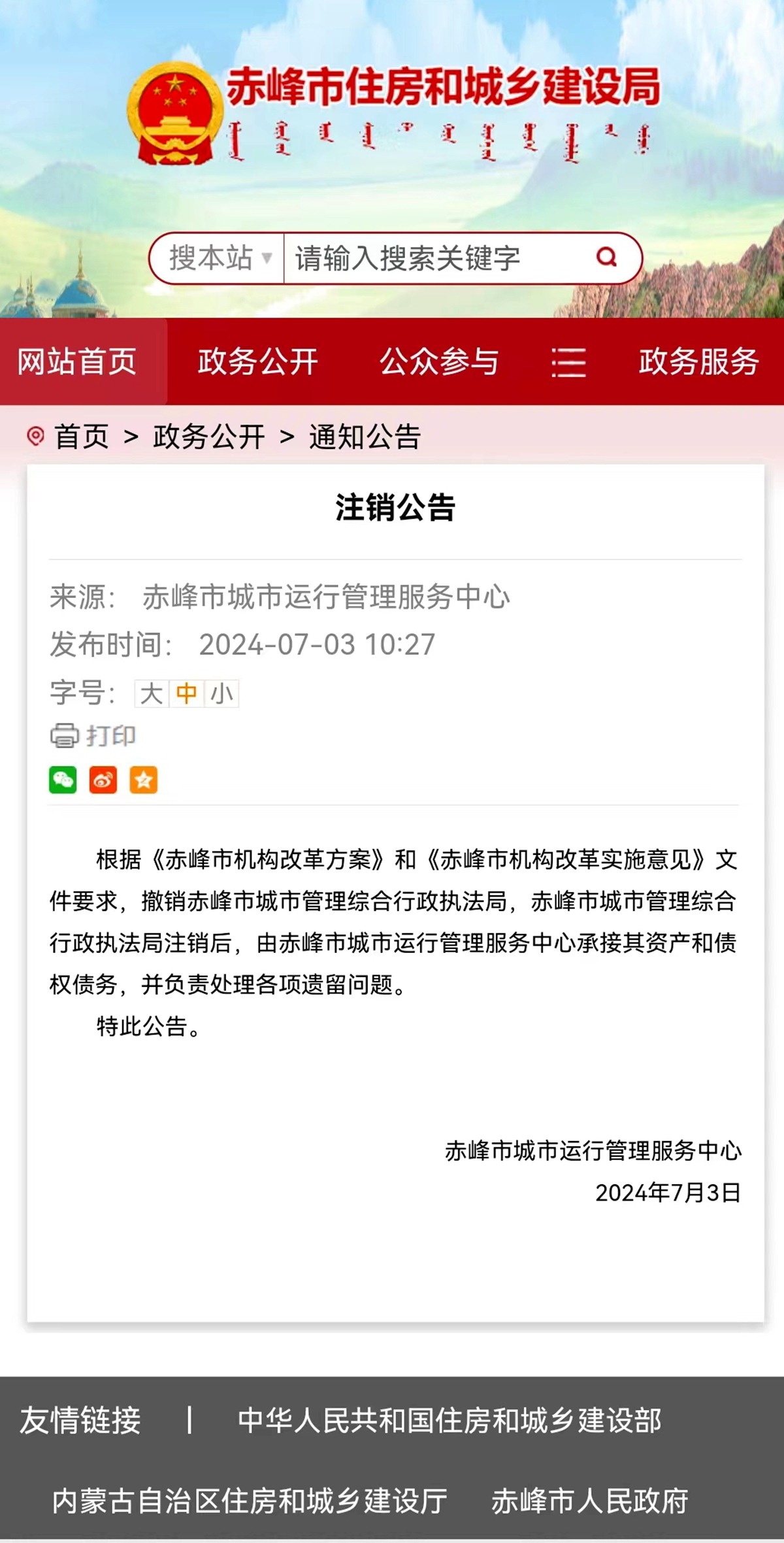Tap 通知公告 in the breadcrumb
Screen dimensions: 784x1543
[365, 437]
